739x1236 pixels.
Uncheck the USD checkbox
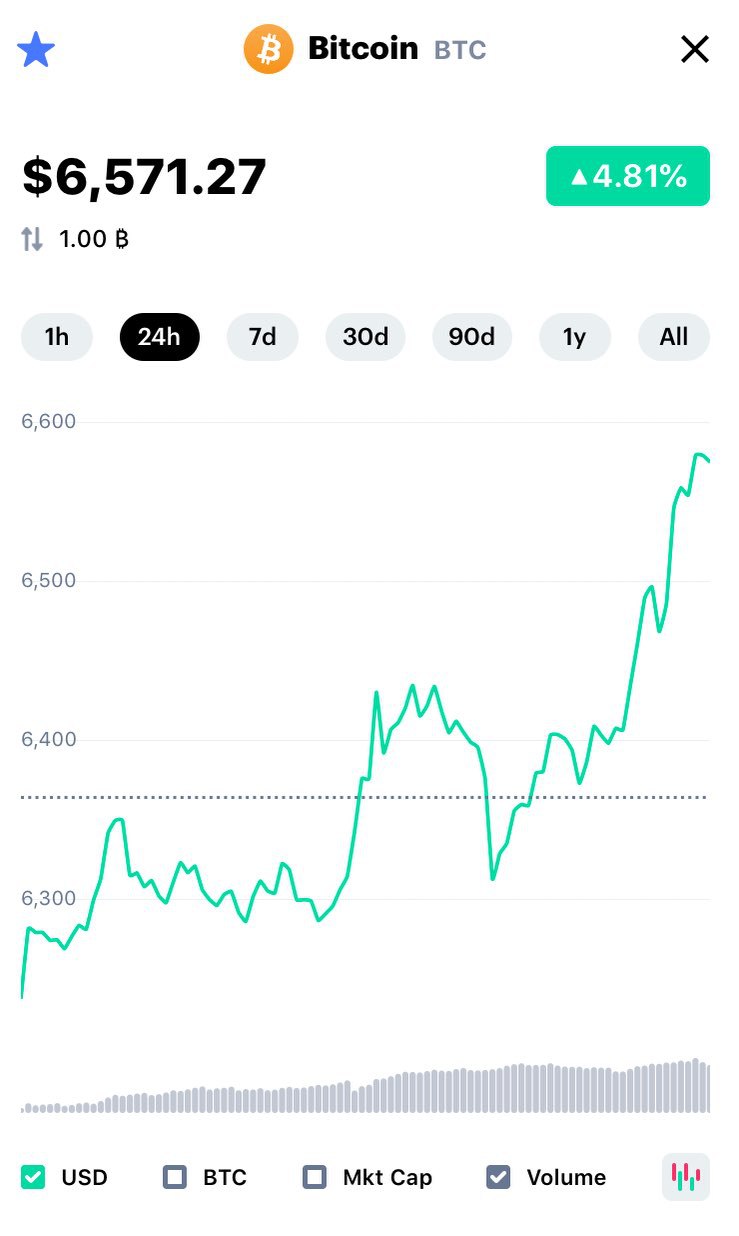tap(34, 1177)
